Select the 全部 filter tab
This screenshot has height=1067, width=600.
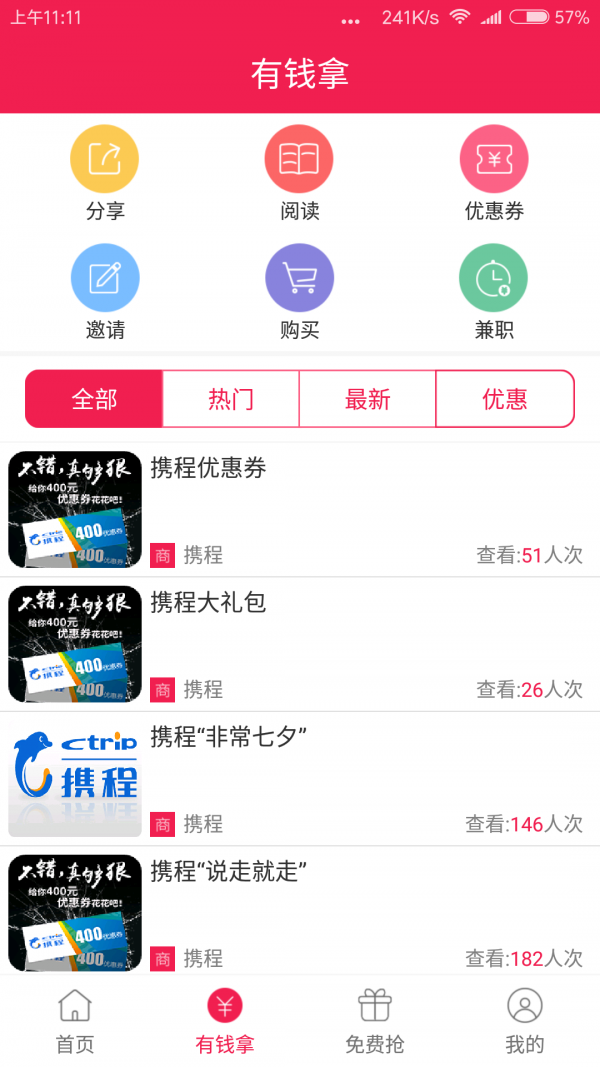pyautogui.click(x=94, y=399)
